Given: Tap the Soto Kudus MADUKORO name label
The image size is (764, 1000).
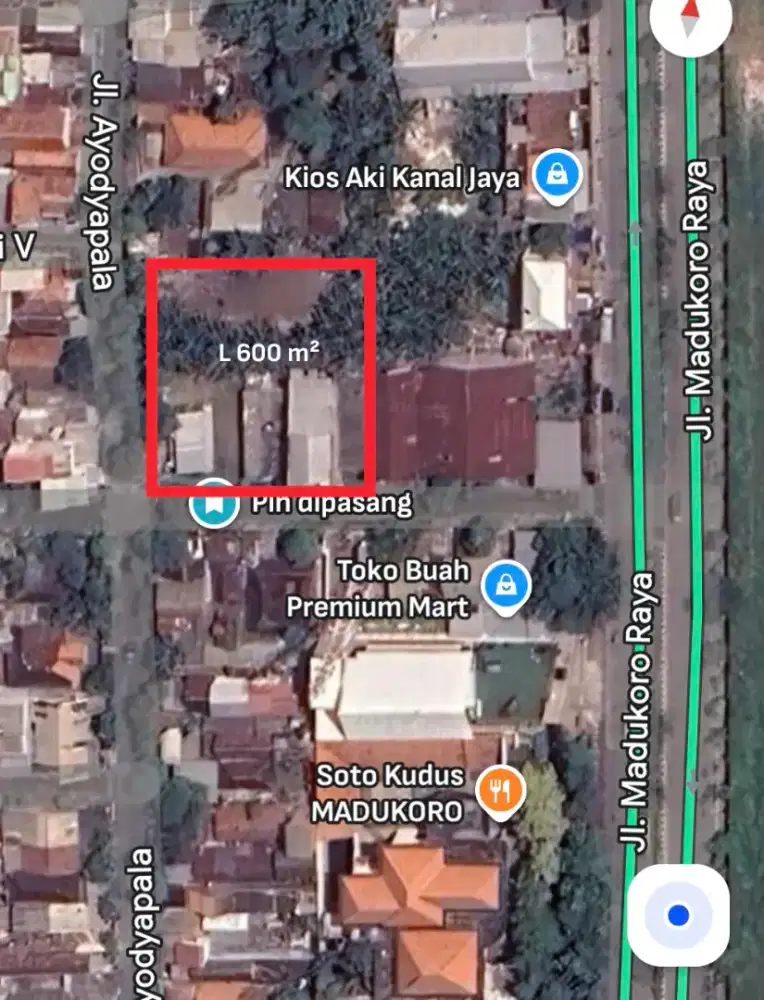Looking at the screenshot, I should [391, 790].
